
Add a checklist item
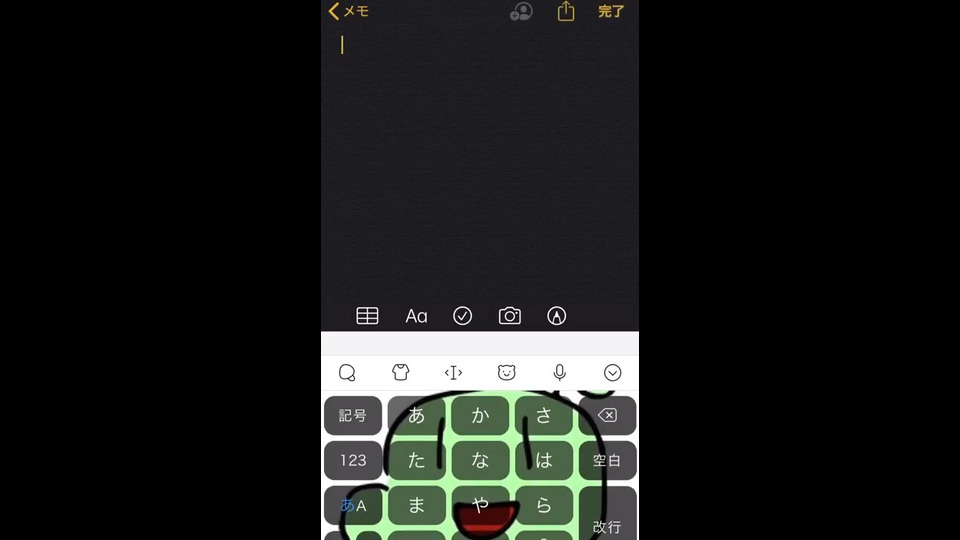[x=462, y=316]
